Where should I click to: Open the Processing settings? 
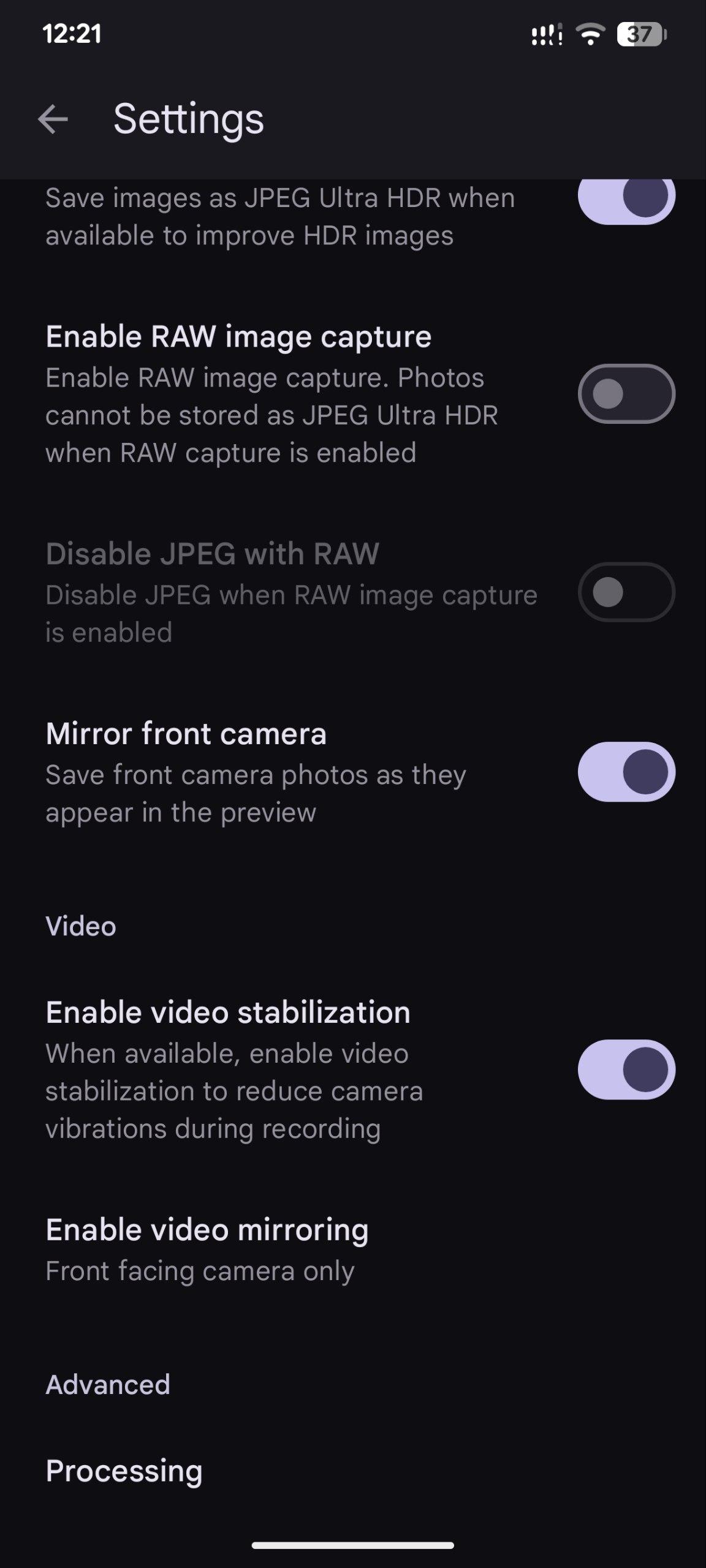(x=124, y=1471)
